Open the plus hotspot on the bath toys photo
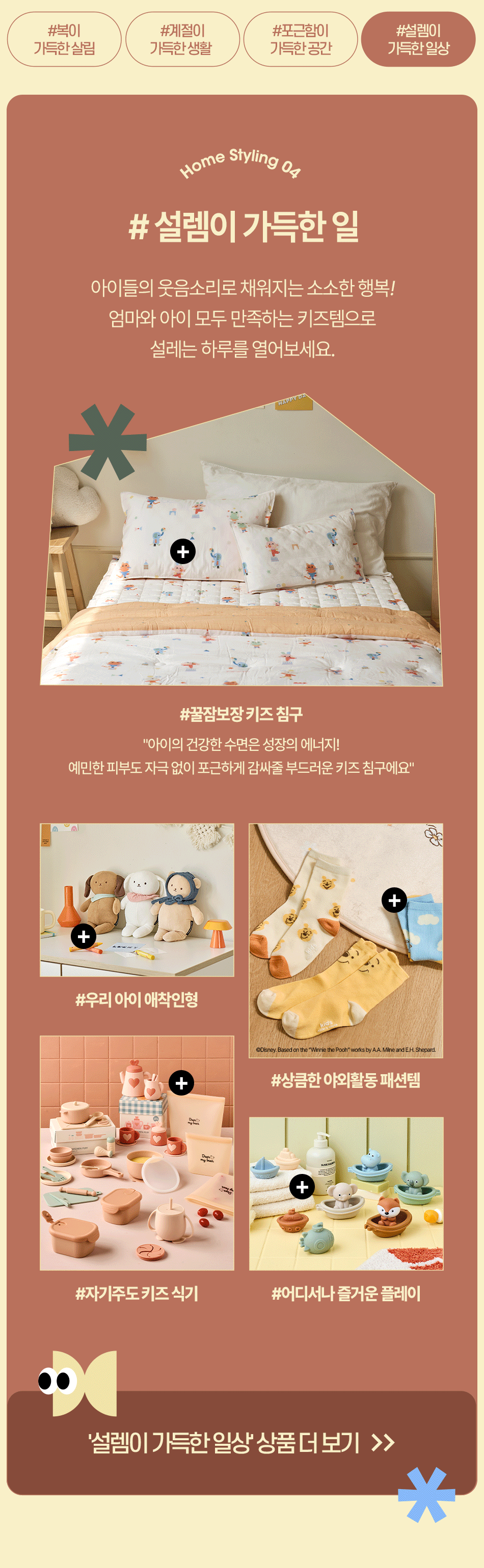484x1568 pixels. 302,1186
